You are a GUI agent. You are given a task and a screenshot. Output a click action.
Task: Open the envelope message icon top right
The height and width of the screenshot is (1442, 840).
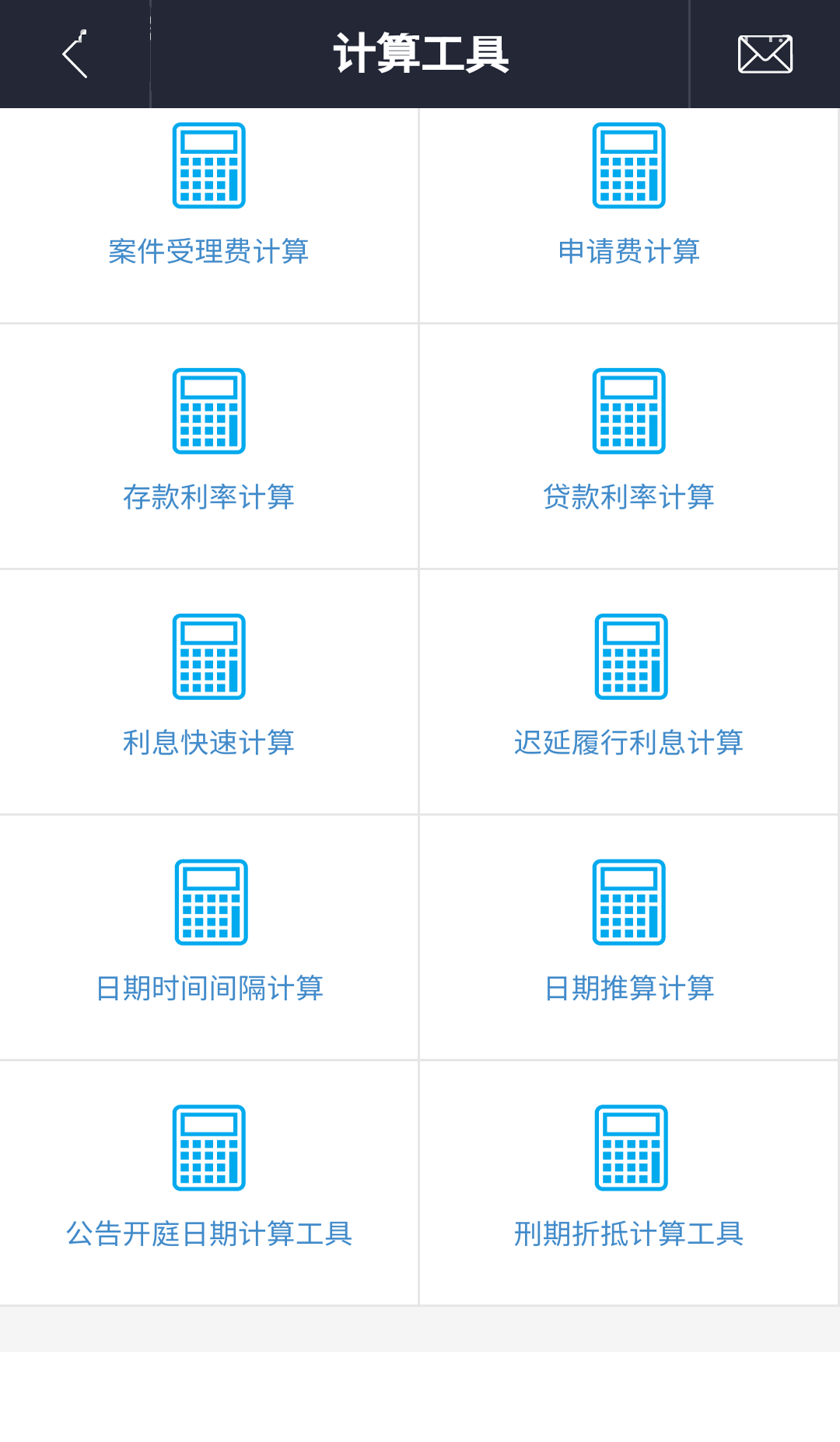coord(765,53)
